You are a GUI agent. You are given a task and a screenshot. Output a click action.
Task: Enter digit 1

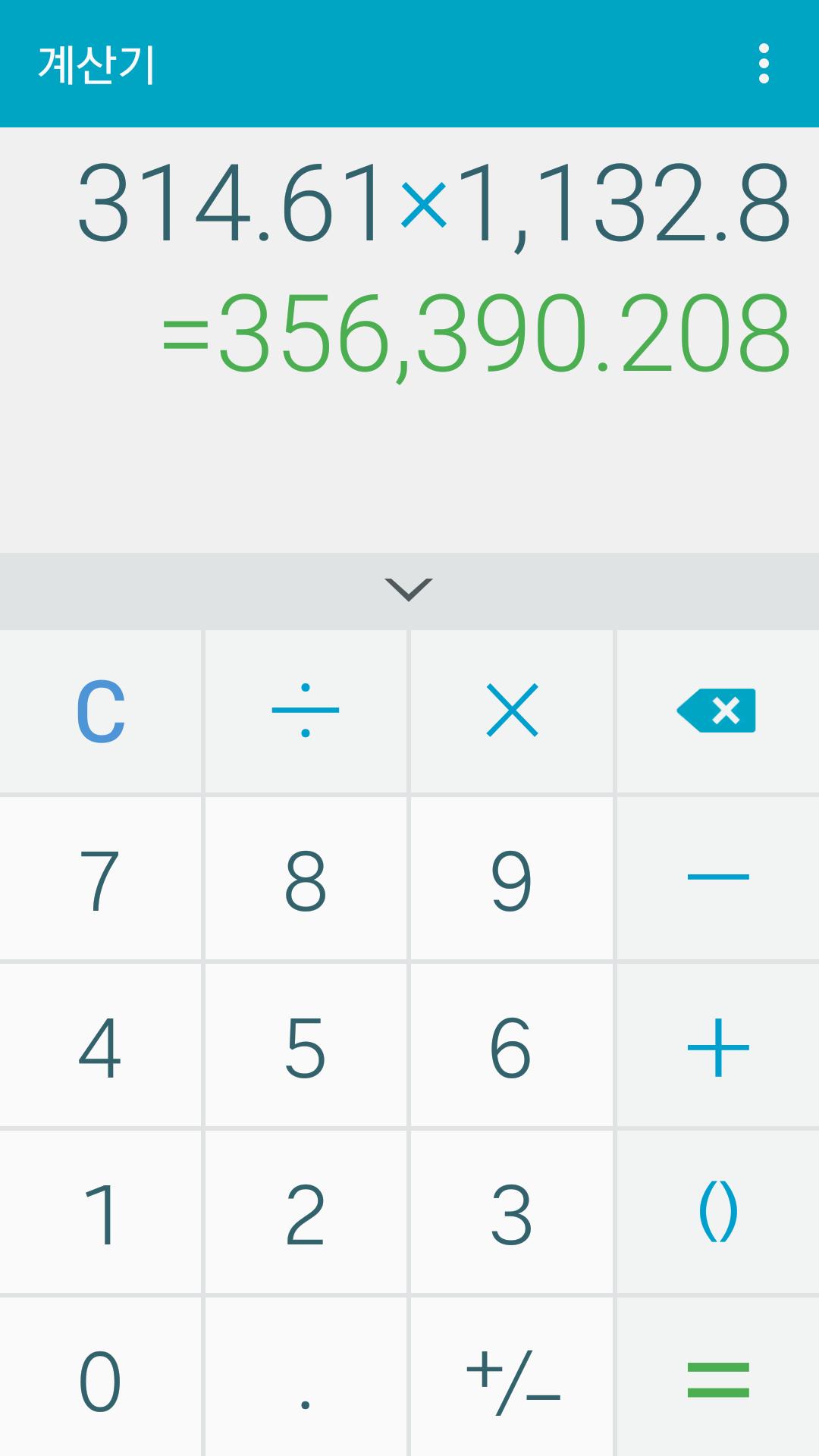tap(101, 1213)
